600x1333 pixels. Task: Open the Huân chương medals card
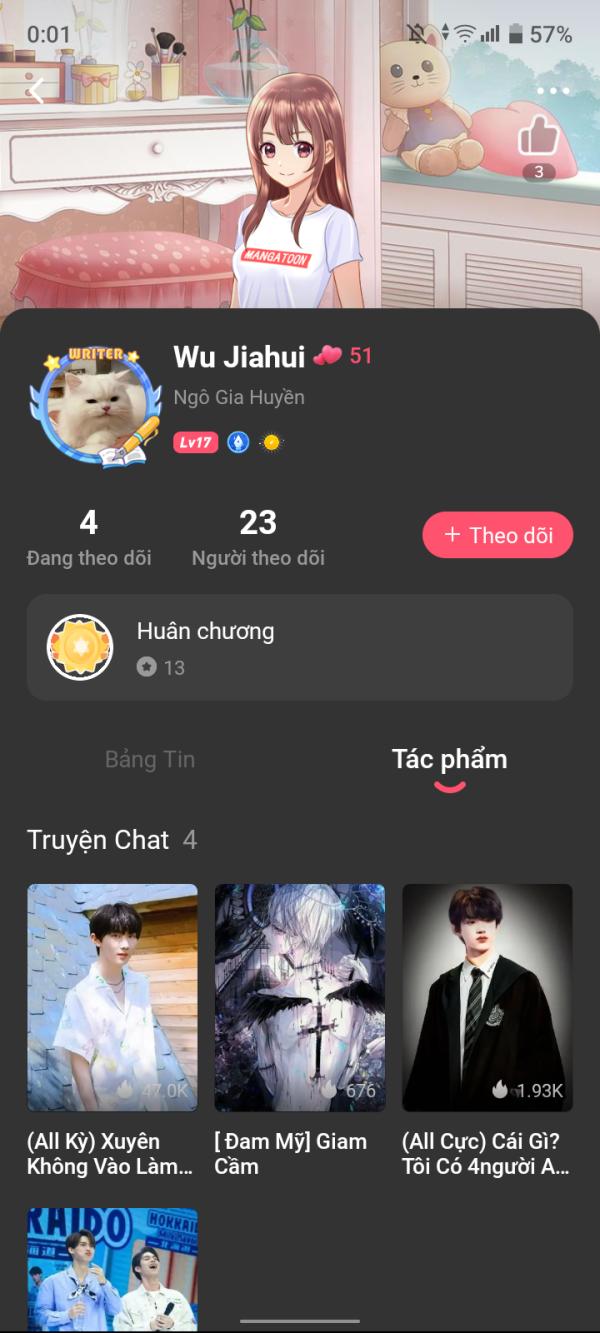[x=299, y=647]
